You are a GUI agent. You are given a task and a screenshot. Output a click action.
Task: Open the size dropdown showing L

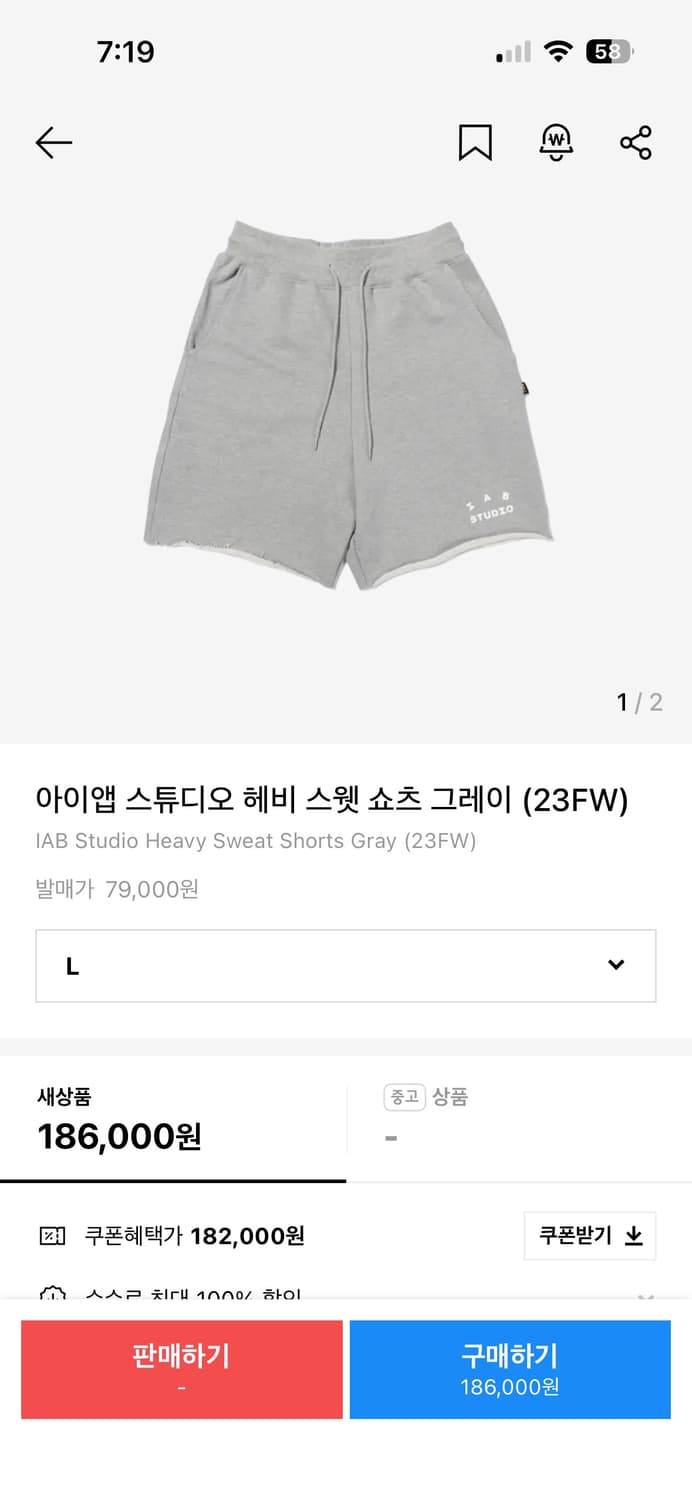(346, 966)
